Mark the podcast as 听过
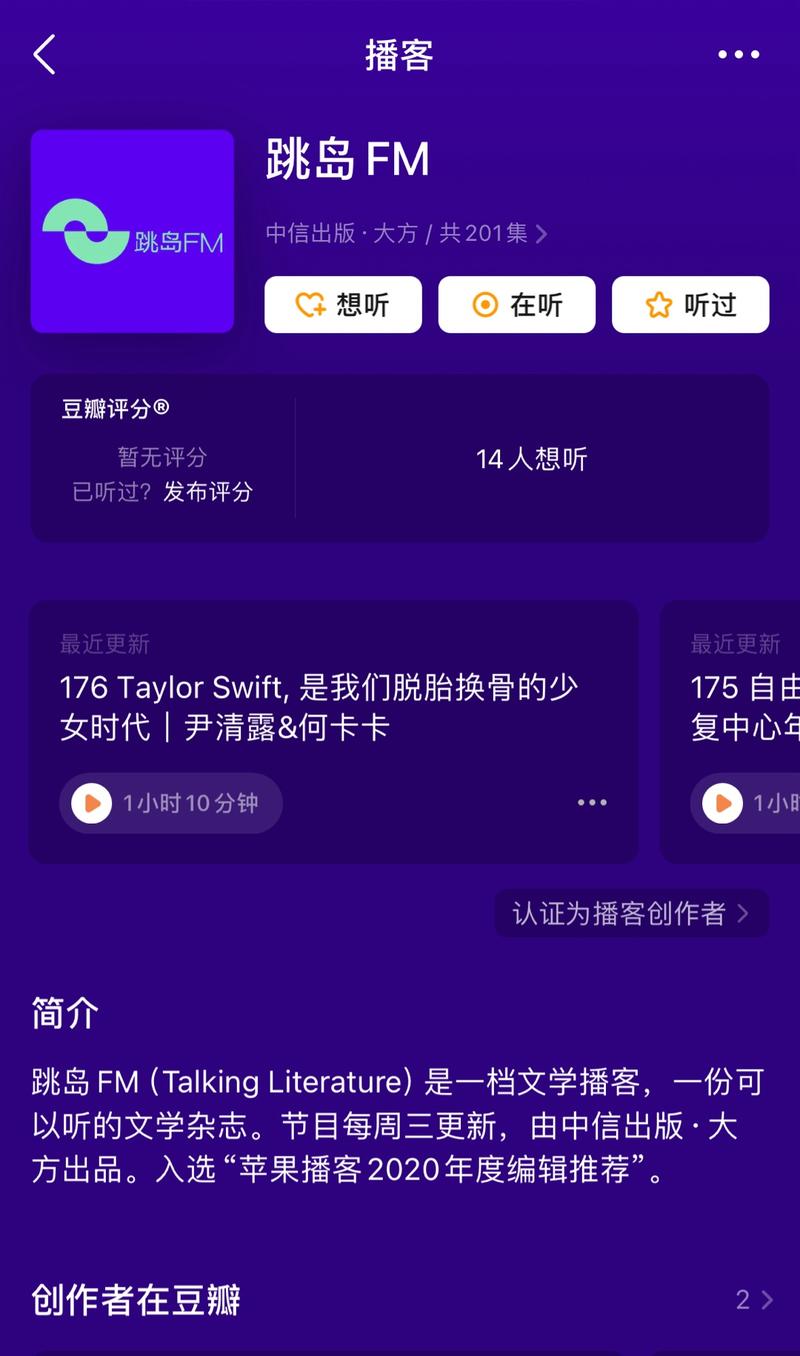The width and height of the screenshot is (800, 1356). (690, 305)
